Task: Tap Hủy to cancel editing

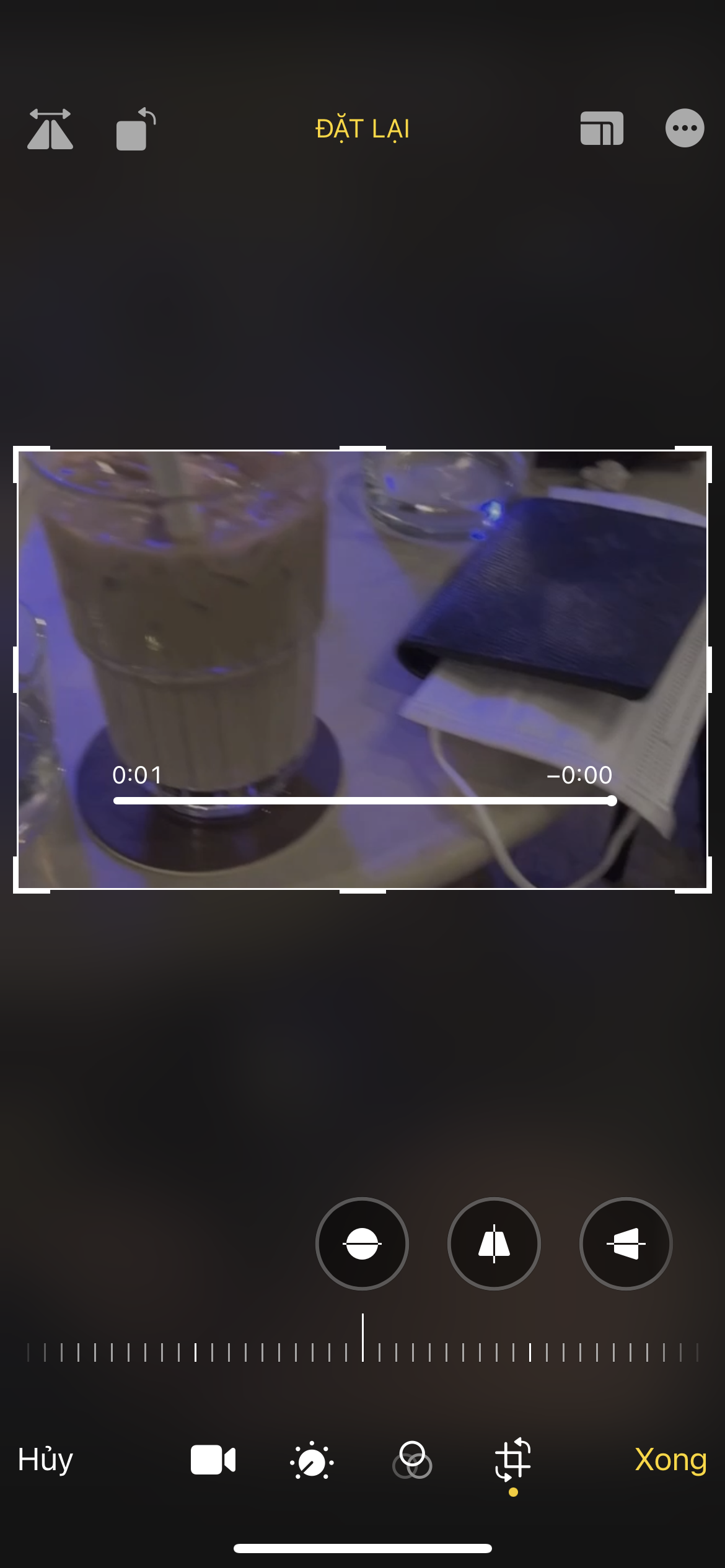Action: coord(45,1460)
